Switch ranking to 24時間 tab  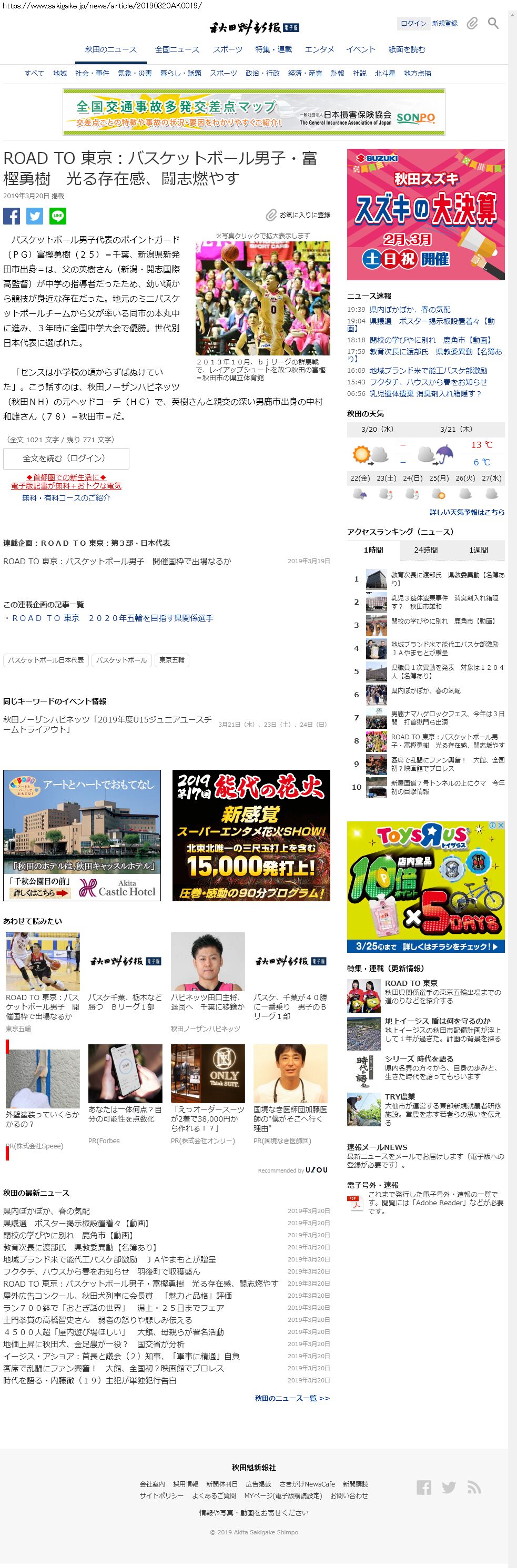[x=425, y=549]
